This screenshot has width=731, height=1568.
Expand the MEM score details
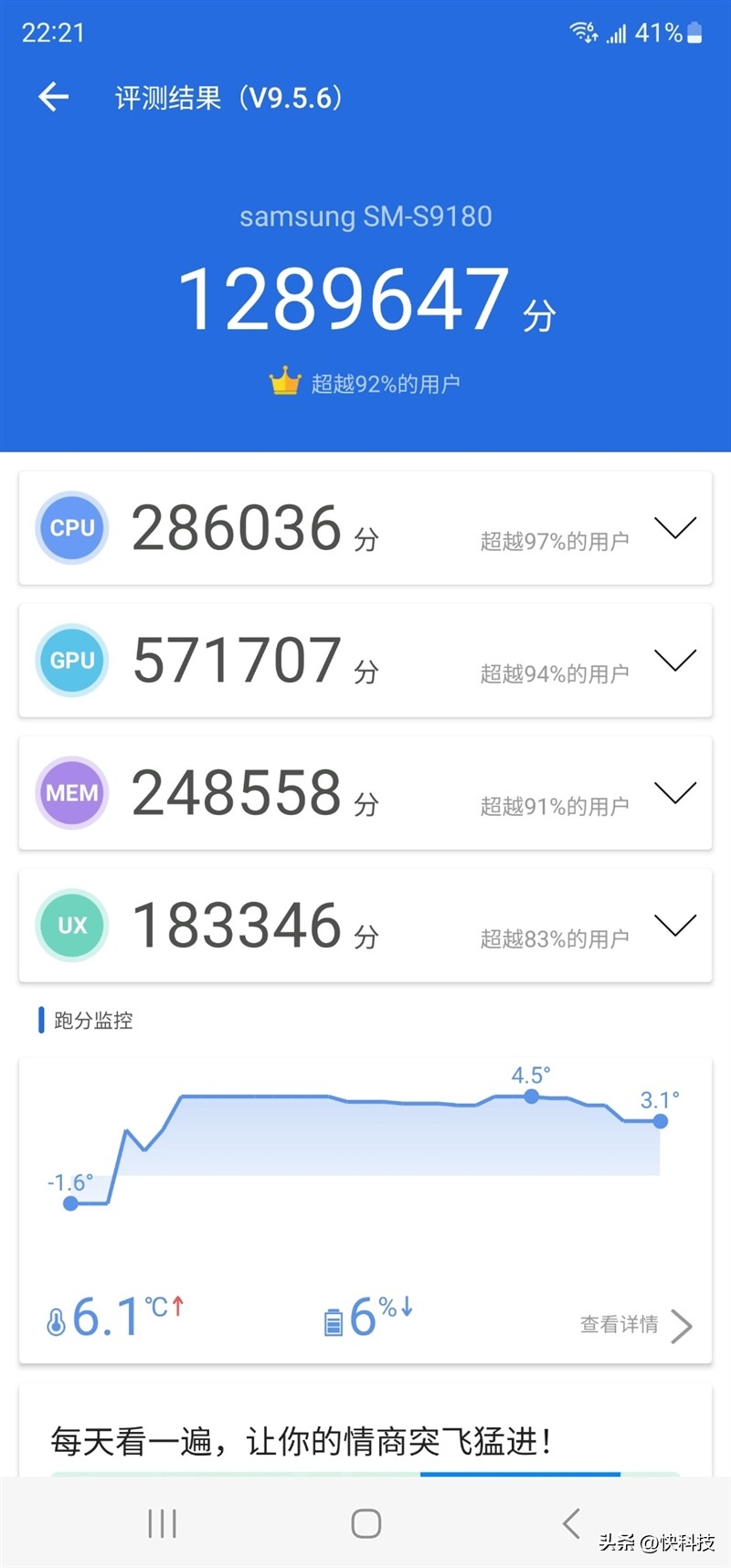click(x=675, y=792)
